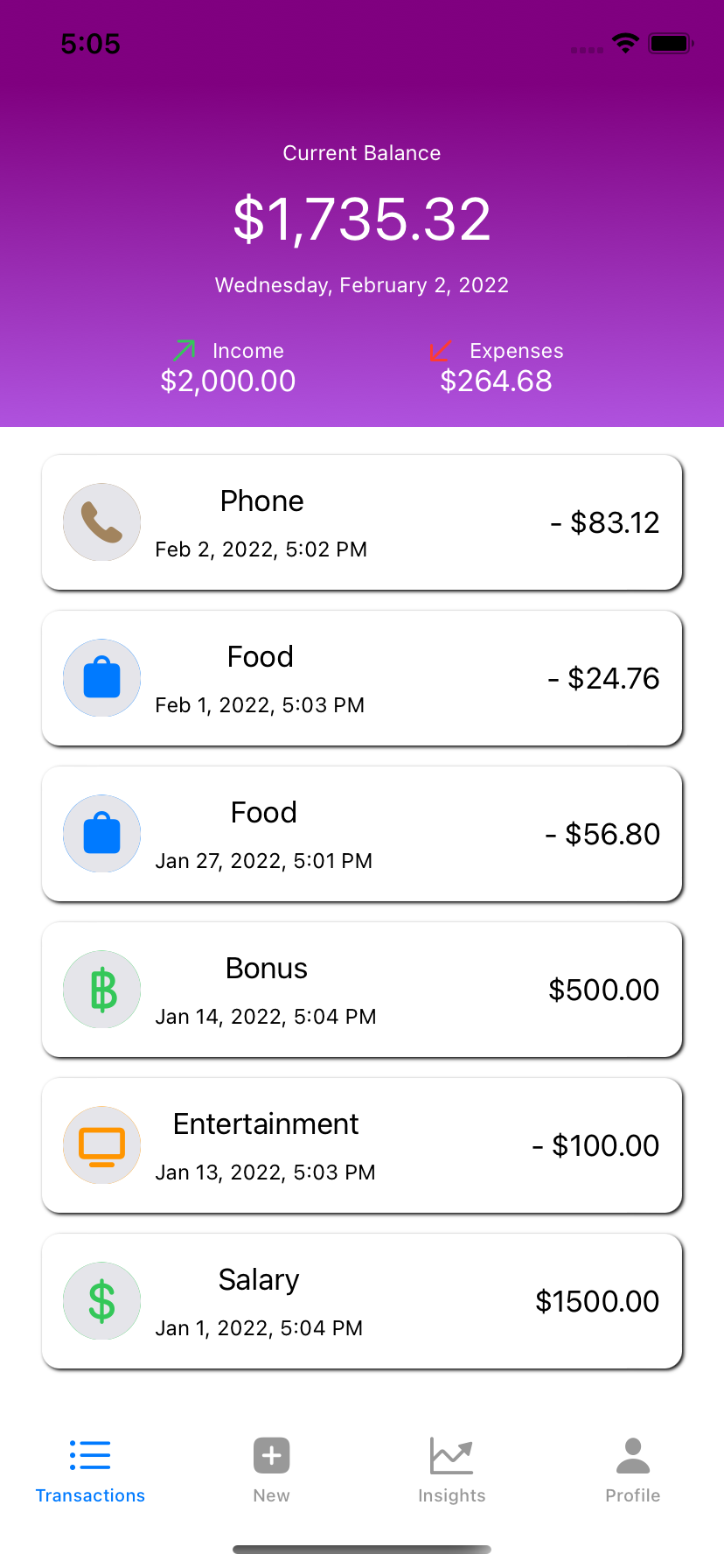Tap the Bonus baht currency icon
Viewport: 724px width, 1568px height.
point(101,989)
